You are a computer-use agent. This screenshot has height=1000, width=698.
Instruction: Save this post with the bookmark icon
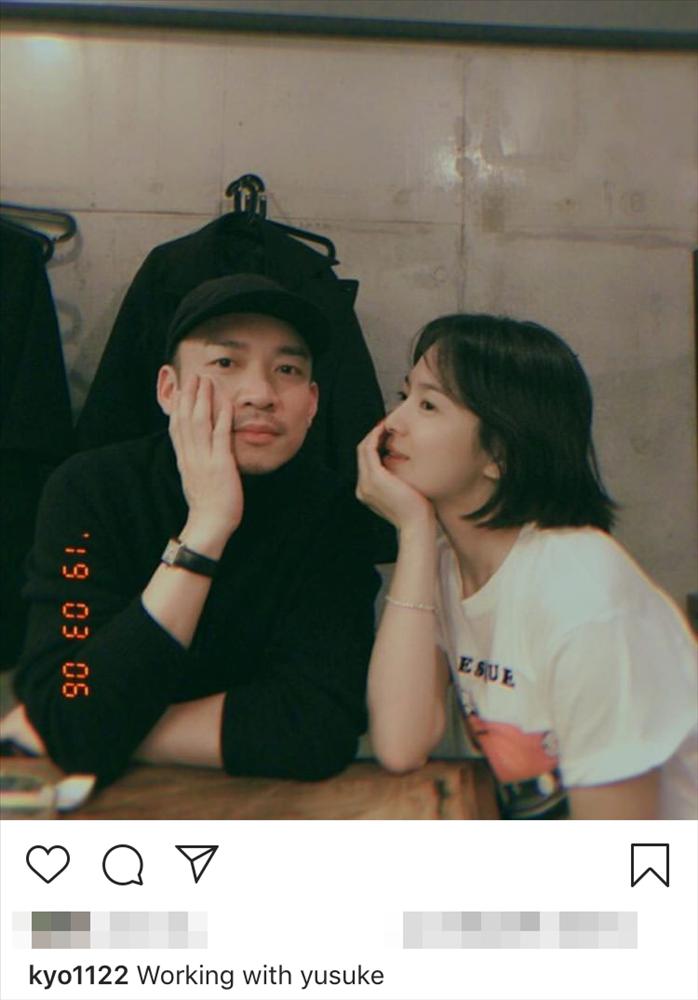pos(649,865)
